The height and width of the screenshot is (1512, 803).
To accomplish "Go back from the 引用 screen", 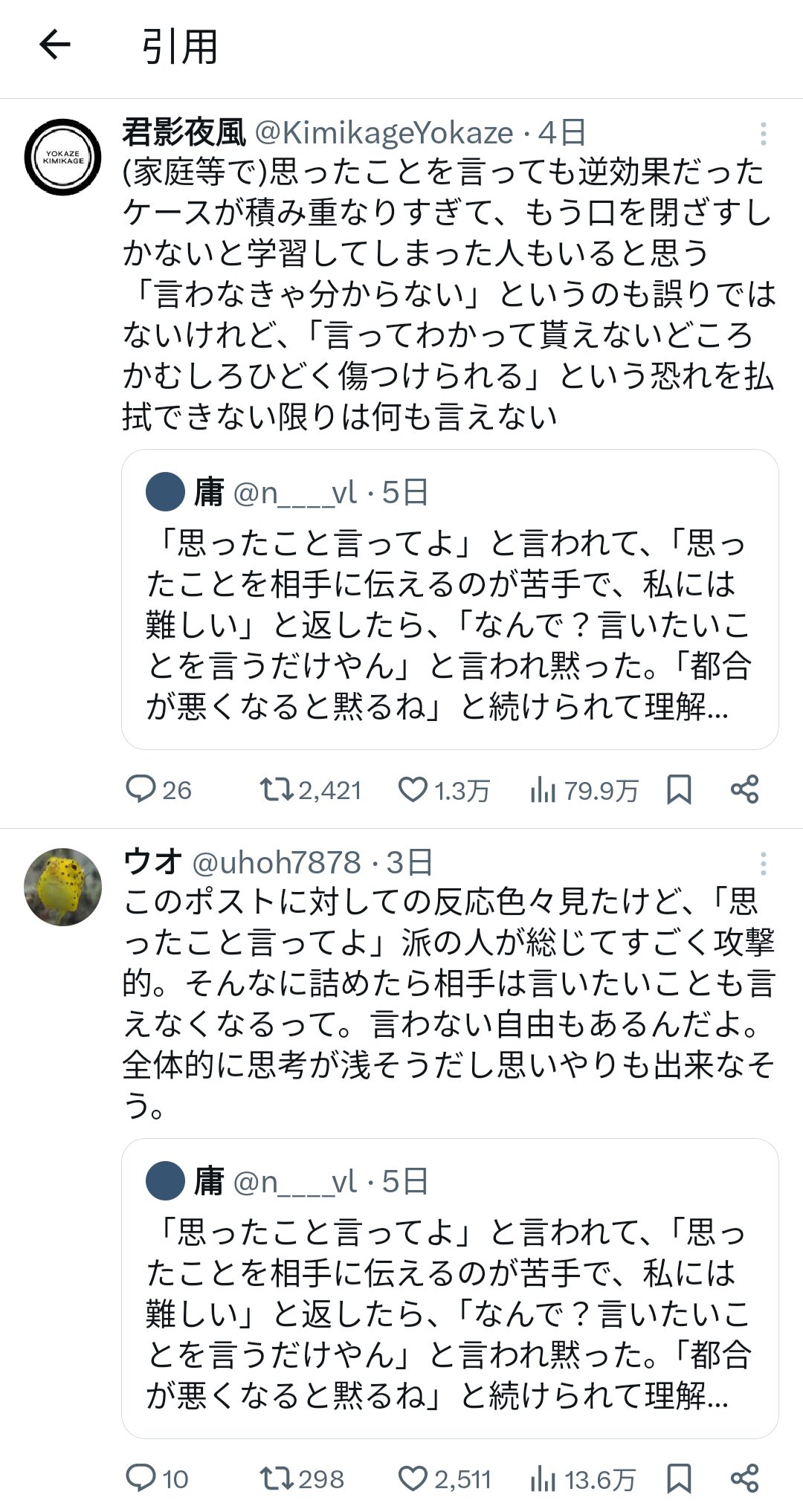I will 54,45.
